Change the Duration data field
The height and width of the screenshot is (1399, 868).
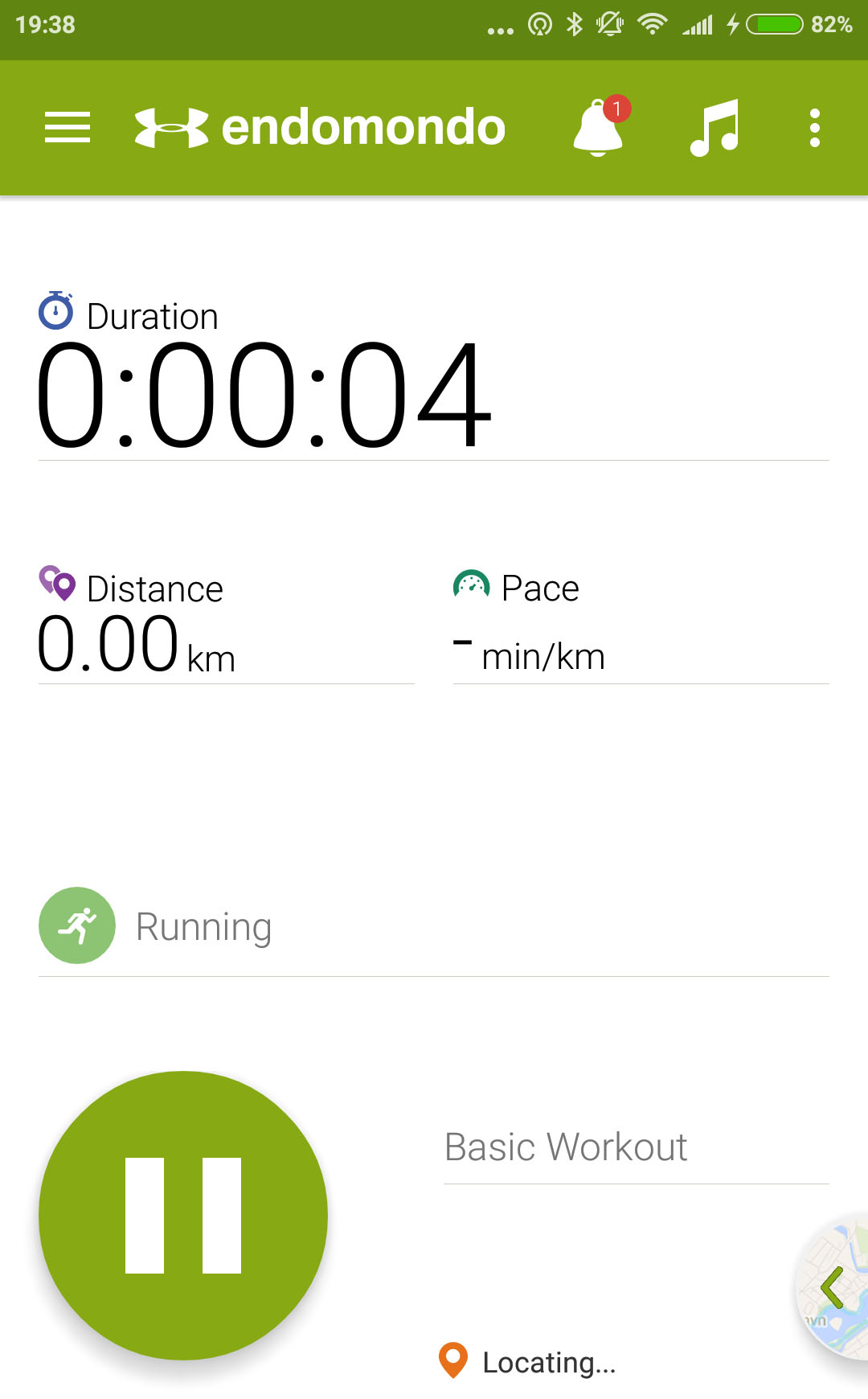434,373
